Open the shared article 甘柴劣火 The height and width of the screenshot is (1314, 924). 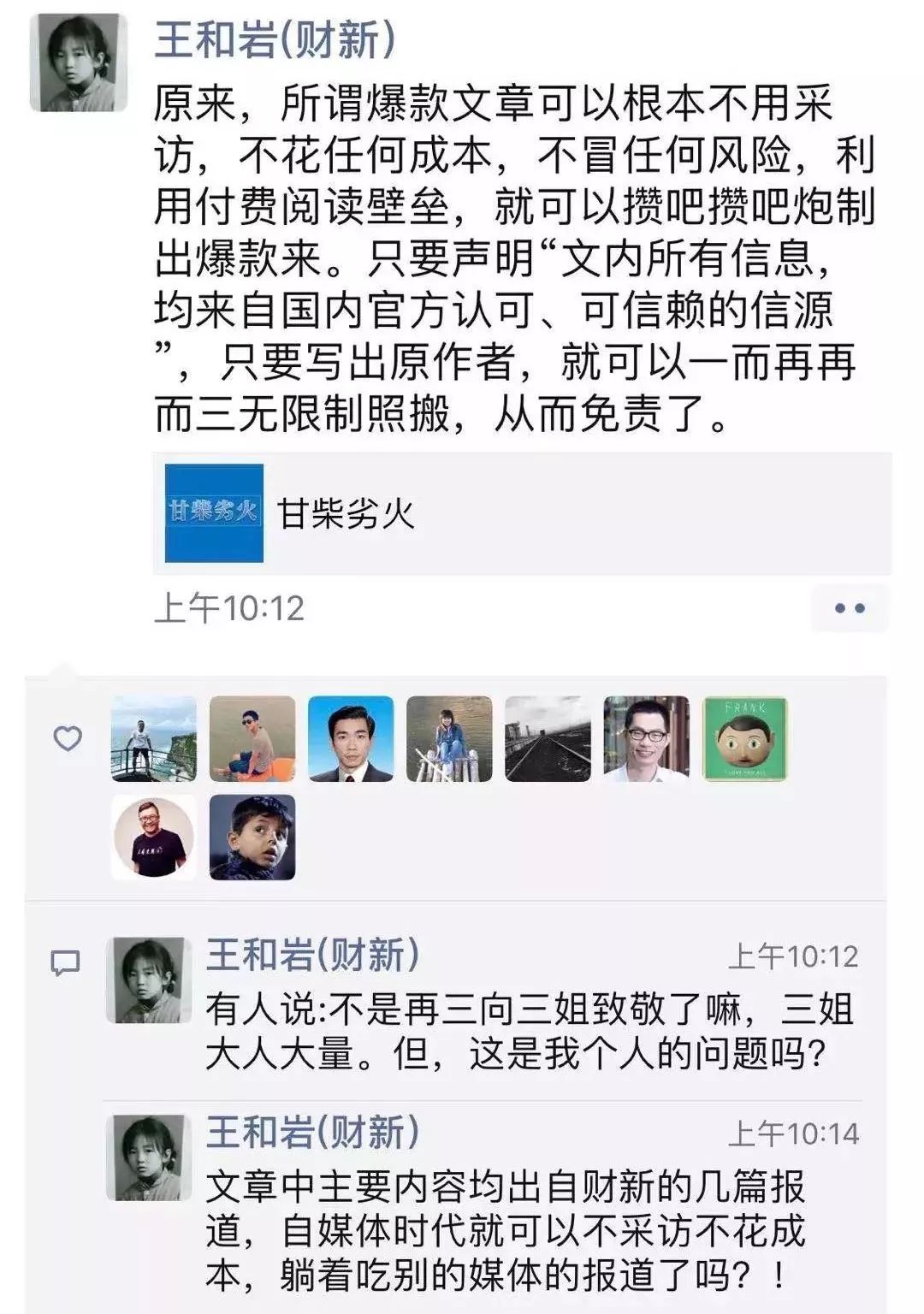[522, 513]
